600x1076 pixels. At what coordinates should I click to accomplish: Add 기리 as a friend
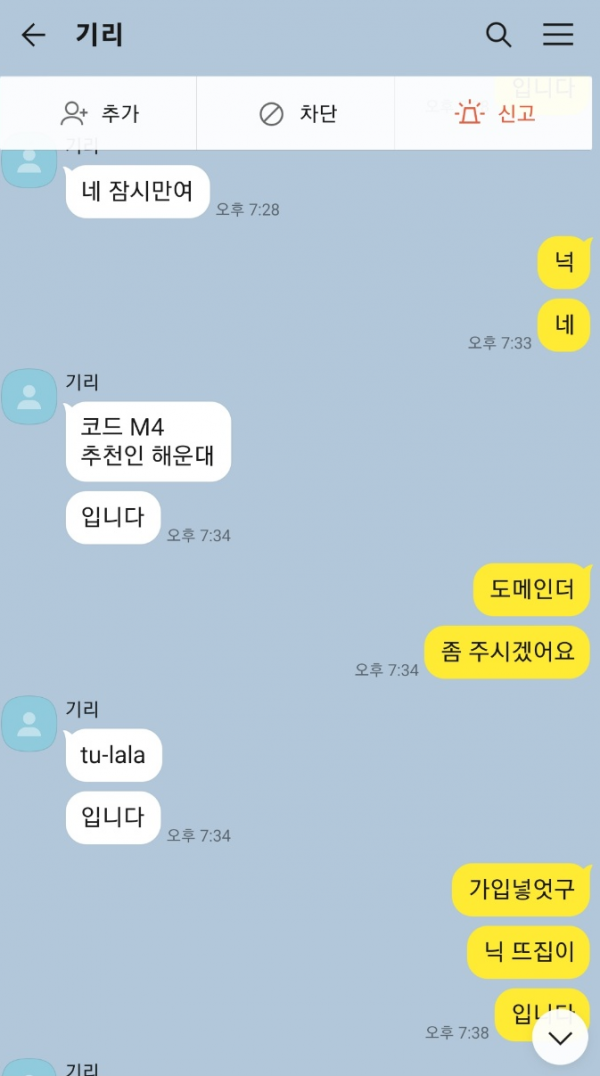point(99,114)
